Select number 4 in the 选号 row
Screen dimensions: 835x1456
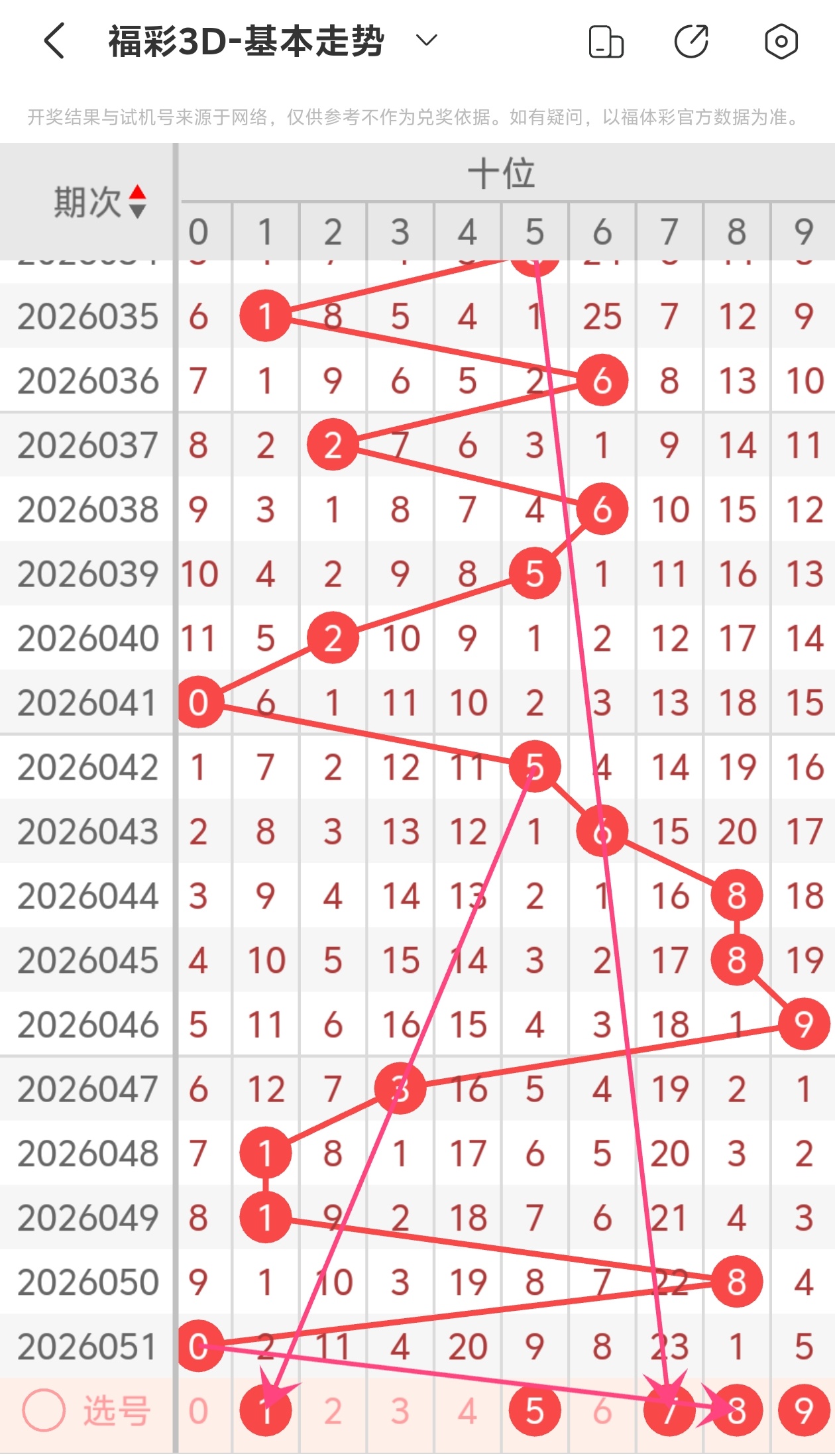tap(467, 1411)
